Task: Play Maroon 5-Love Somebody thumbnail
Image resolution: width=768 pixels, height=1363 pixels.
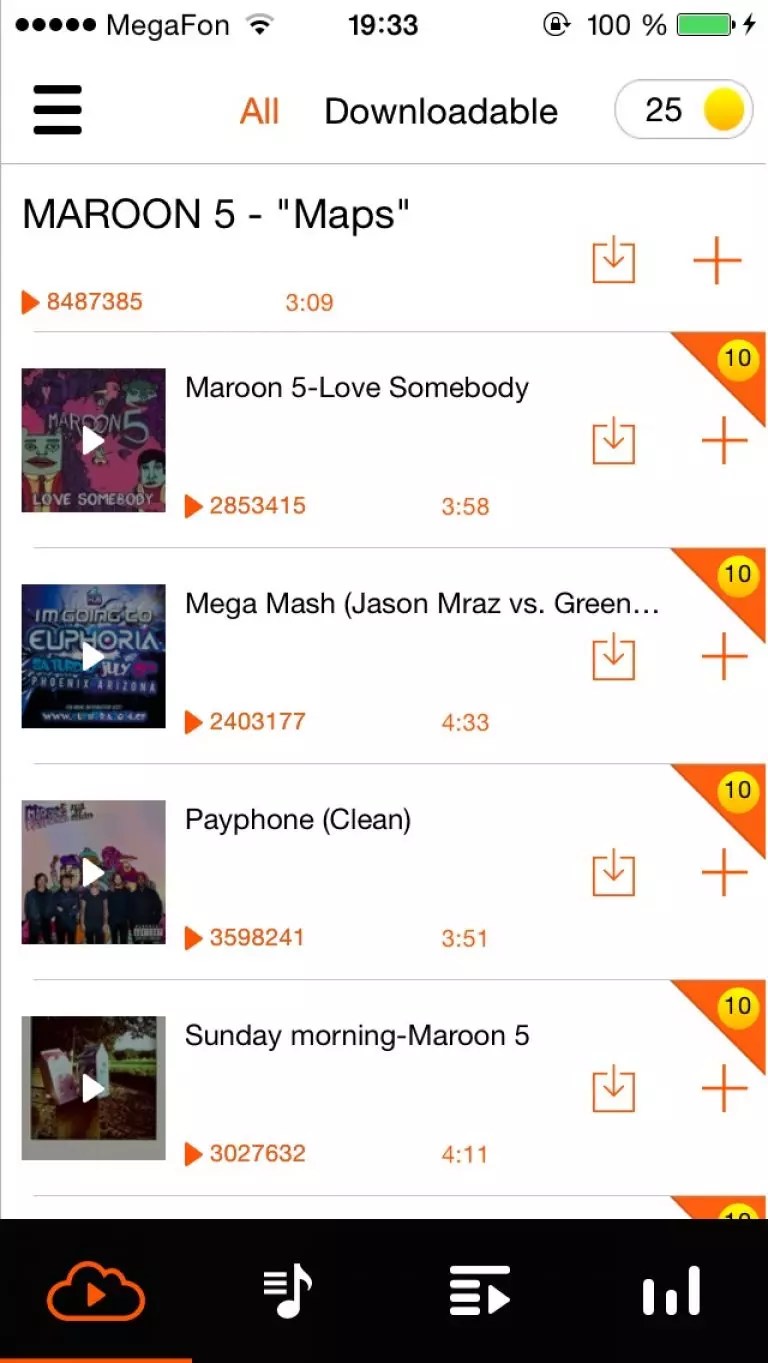Action: (x=93, y=440)
